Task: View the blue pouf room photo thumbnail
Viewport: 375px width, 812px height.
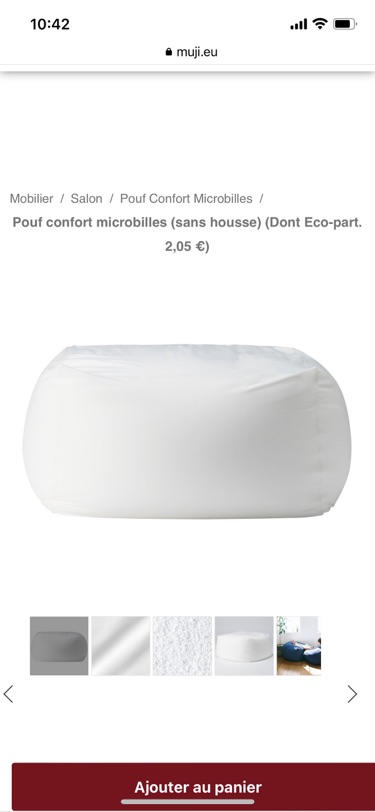Action: 299,646
